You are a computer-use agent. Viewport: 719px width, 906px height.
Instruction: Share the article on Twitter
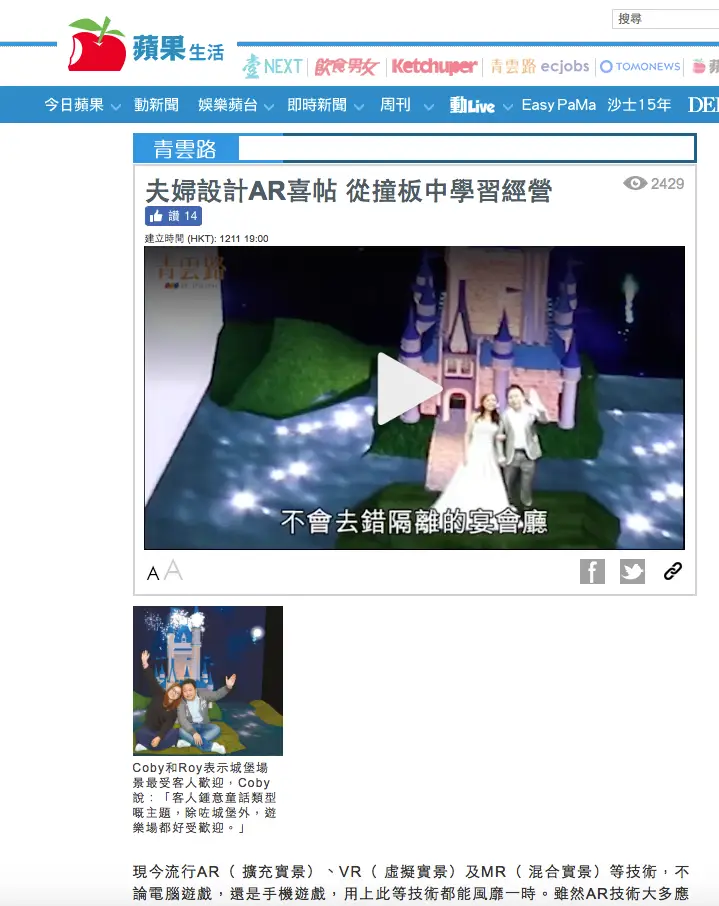click(x=632, y=571)
